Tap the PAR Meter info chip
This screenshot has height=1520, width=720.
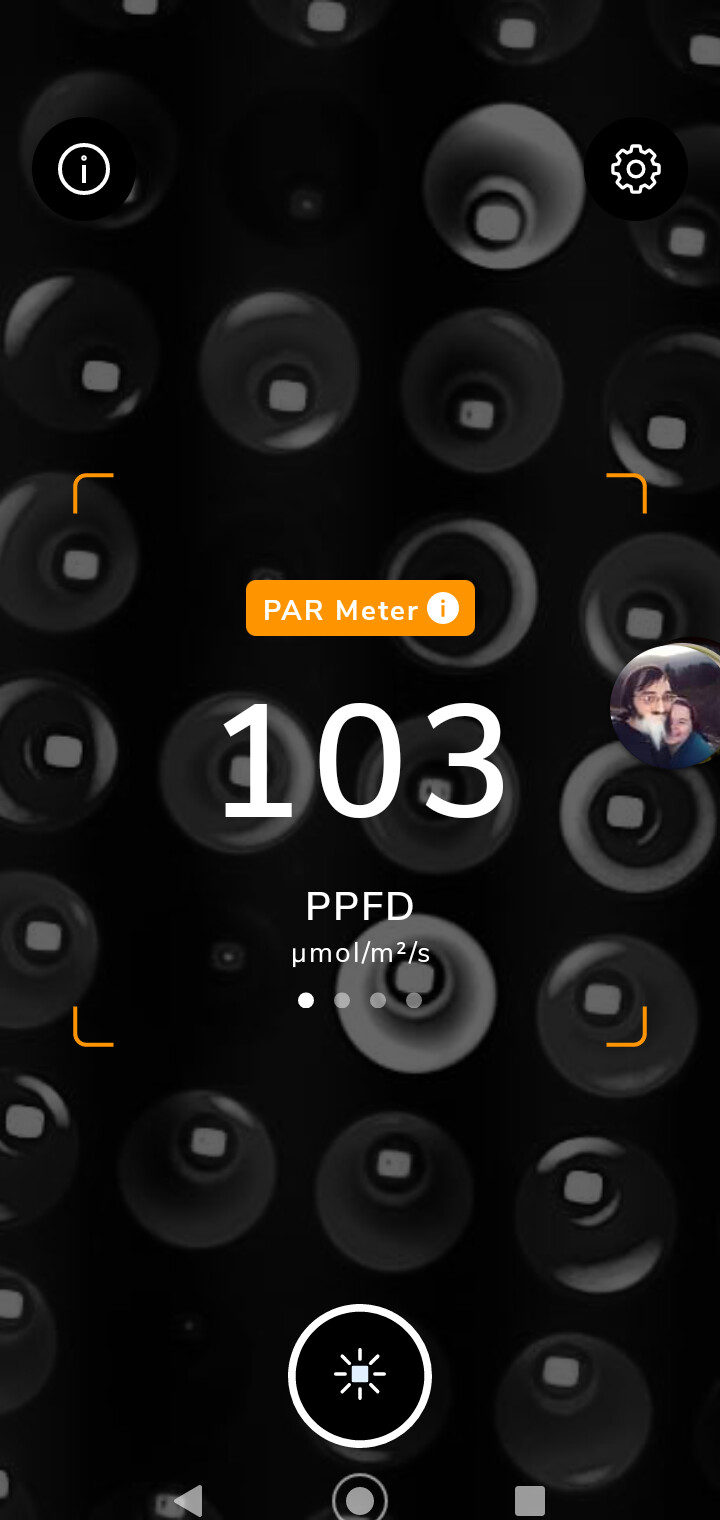360,609
